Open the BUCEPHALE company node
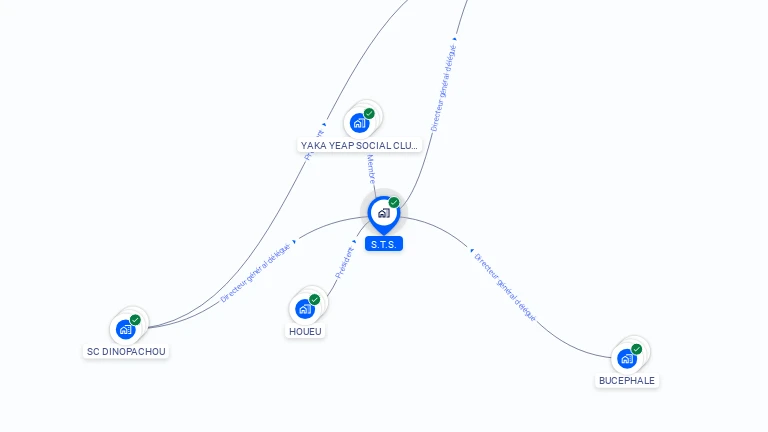This screenshot has height=432, width=768. 627,358
